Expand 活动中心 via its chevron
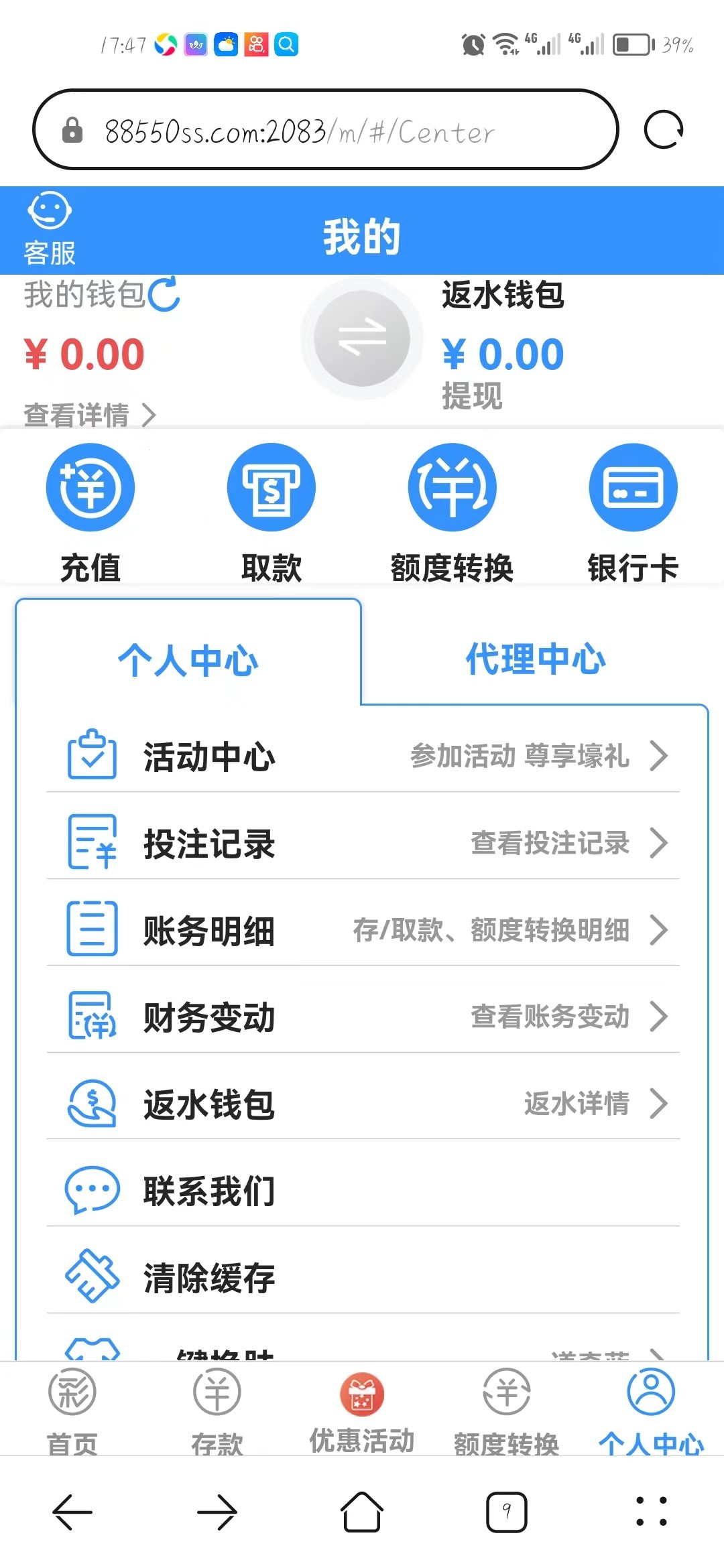Viewport: 724px width, 1568px height. pyautogui.click(x=660, y=757)
